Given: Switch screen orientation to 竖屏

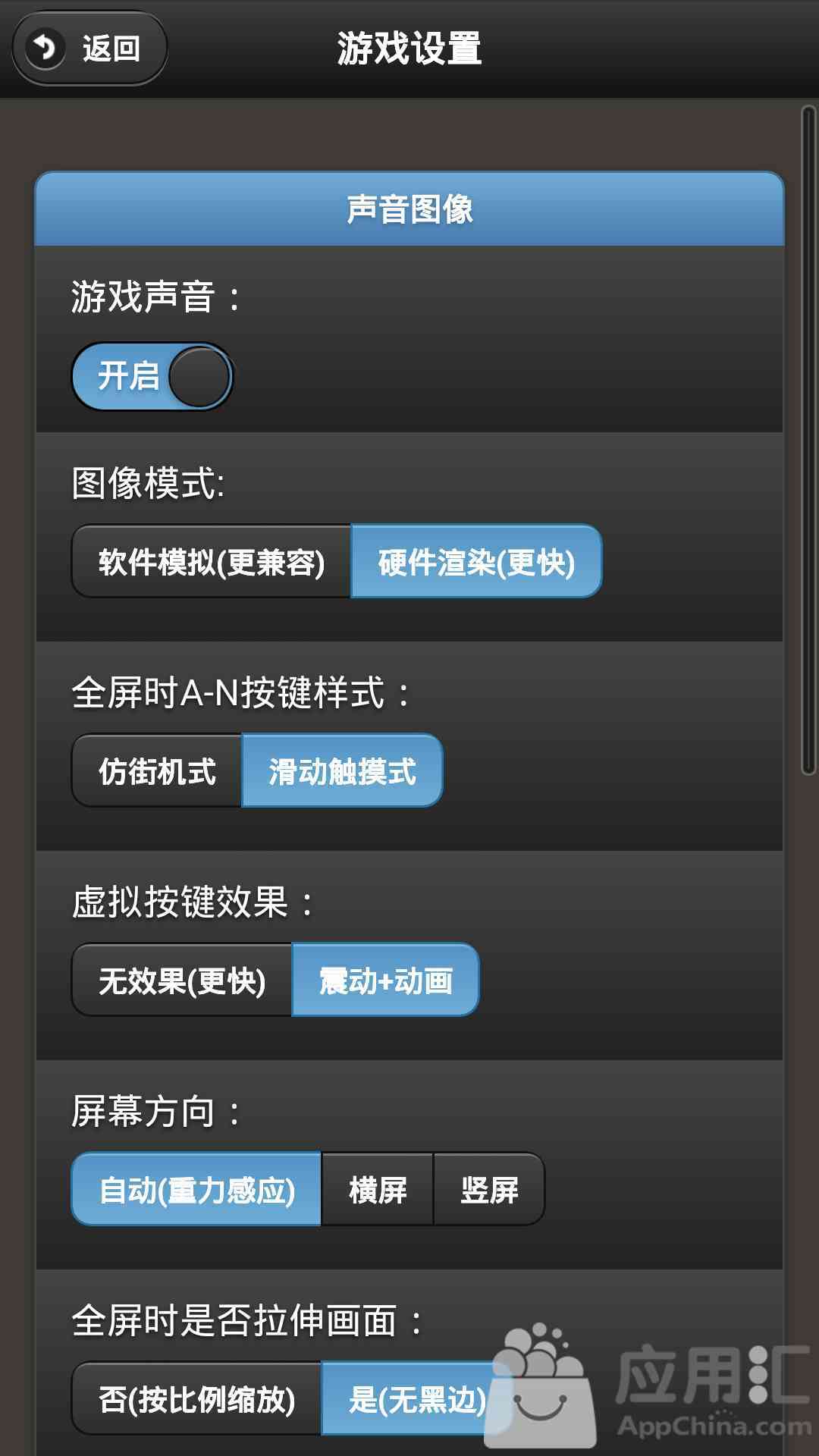Looking at the screenshot, I should pos(489,1190).
